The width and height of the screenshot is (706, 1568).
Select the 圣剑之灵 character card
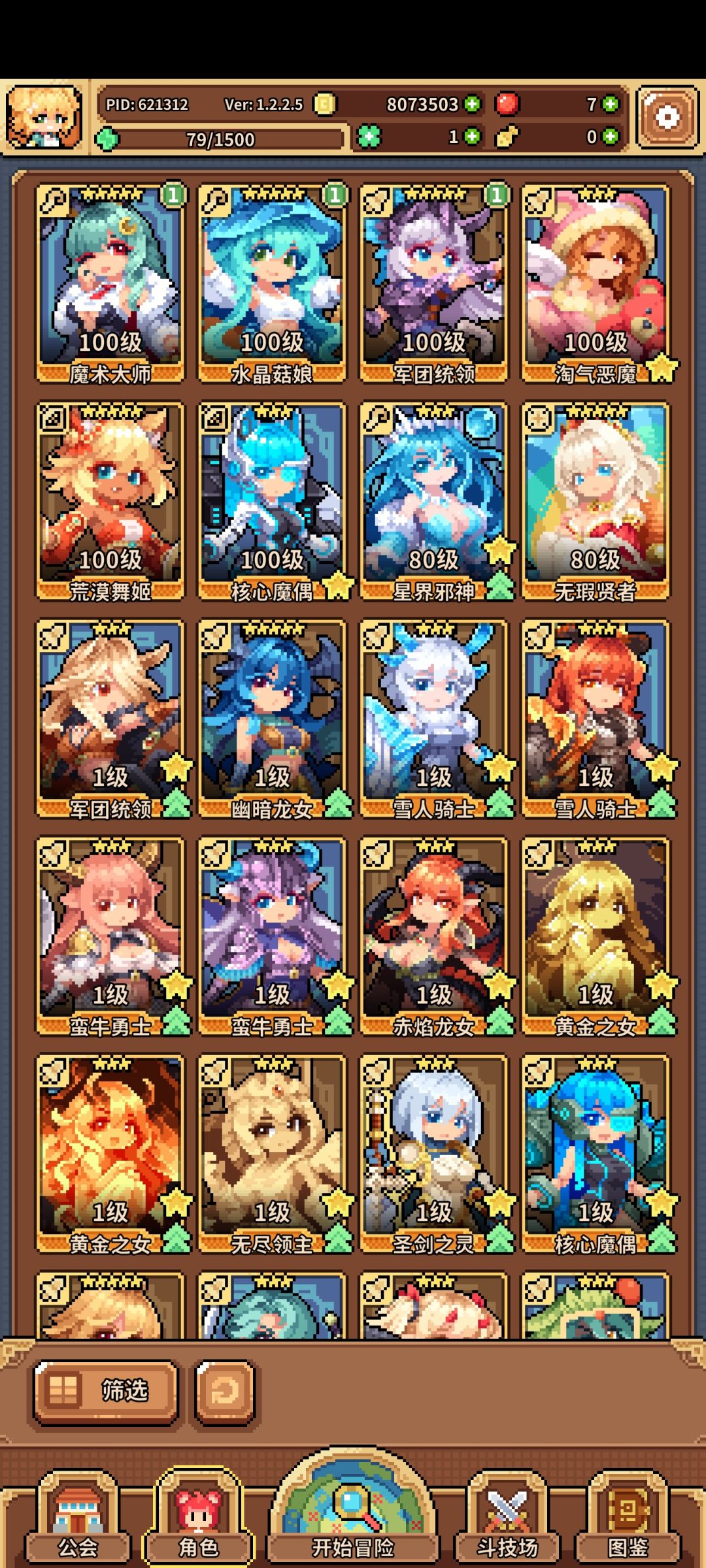(x=434, y=1154)
